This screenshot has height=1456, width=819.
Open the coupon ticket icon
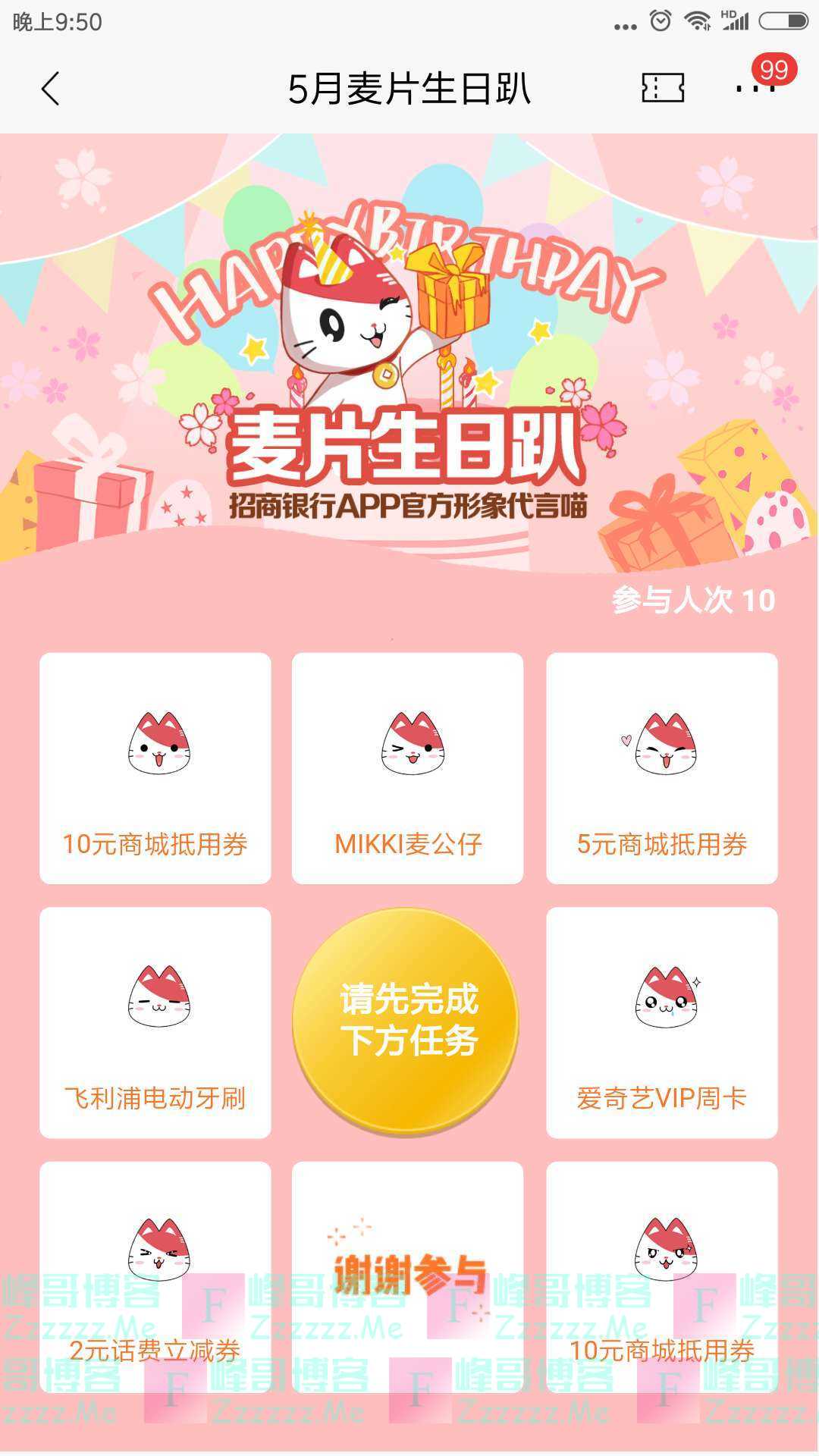click(663, 89)
